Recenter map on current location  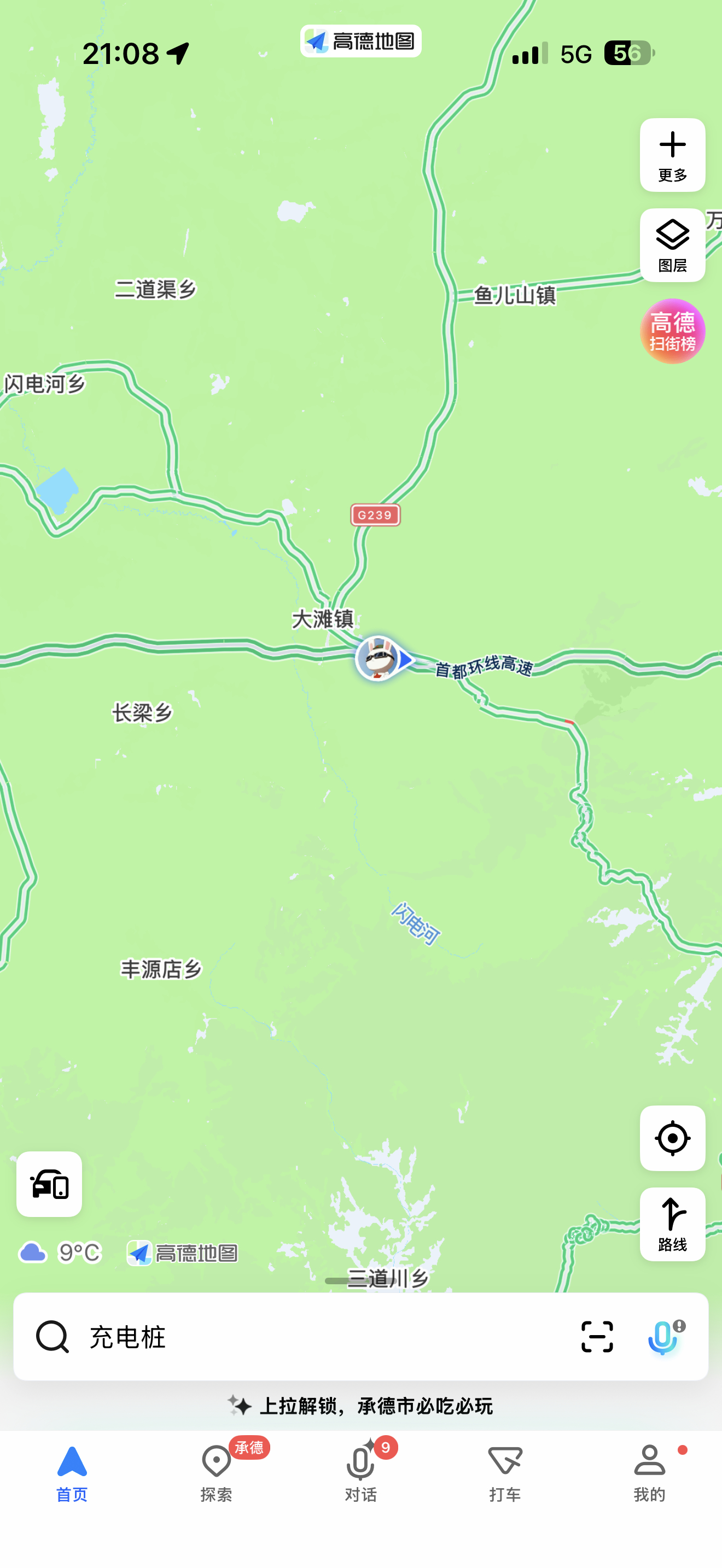(x=672, y=1138)
